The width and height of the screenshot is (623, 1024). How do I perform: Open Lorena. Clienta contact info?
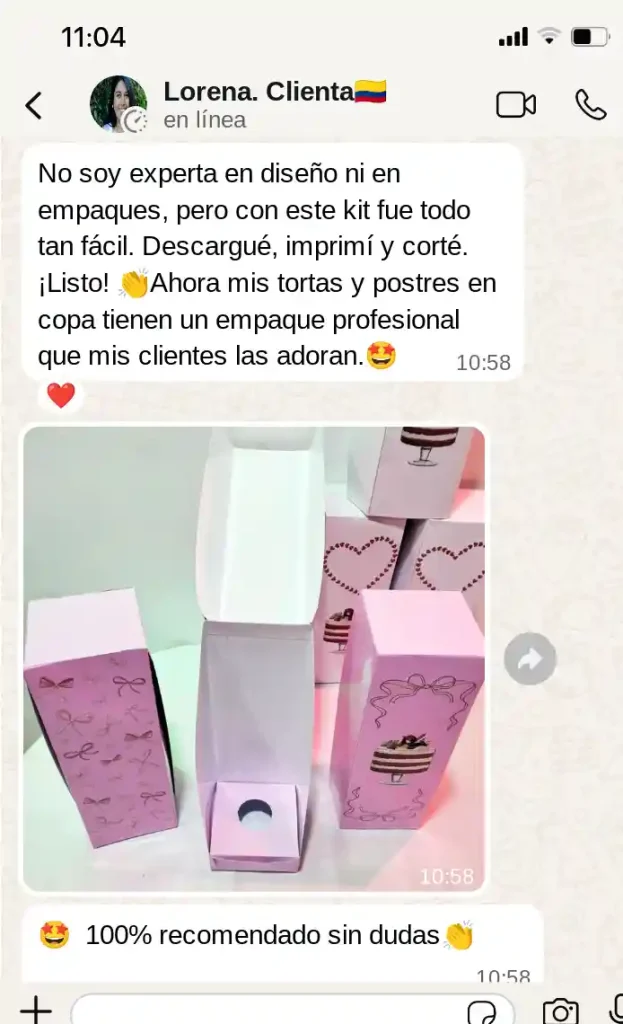tap(260, 104)
